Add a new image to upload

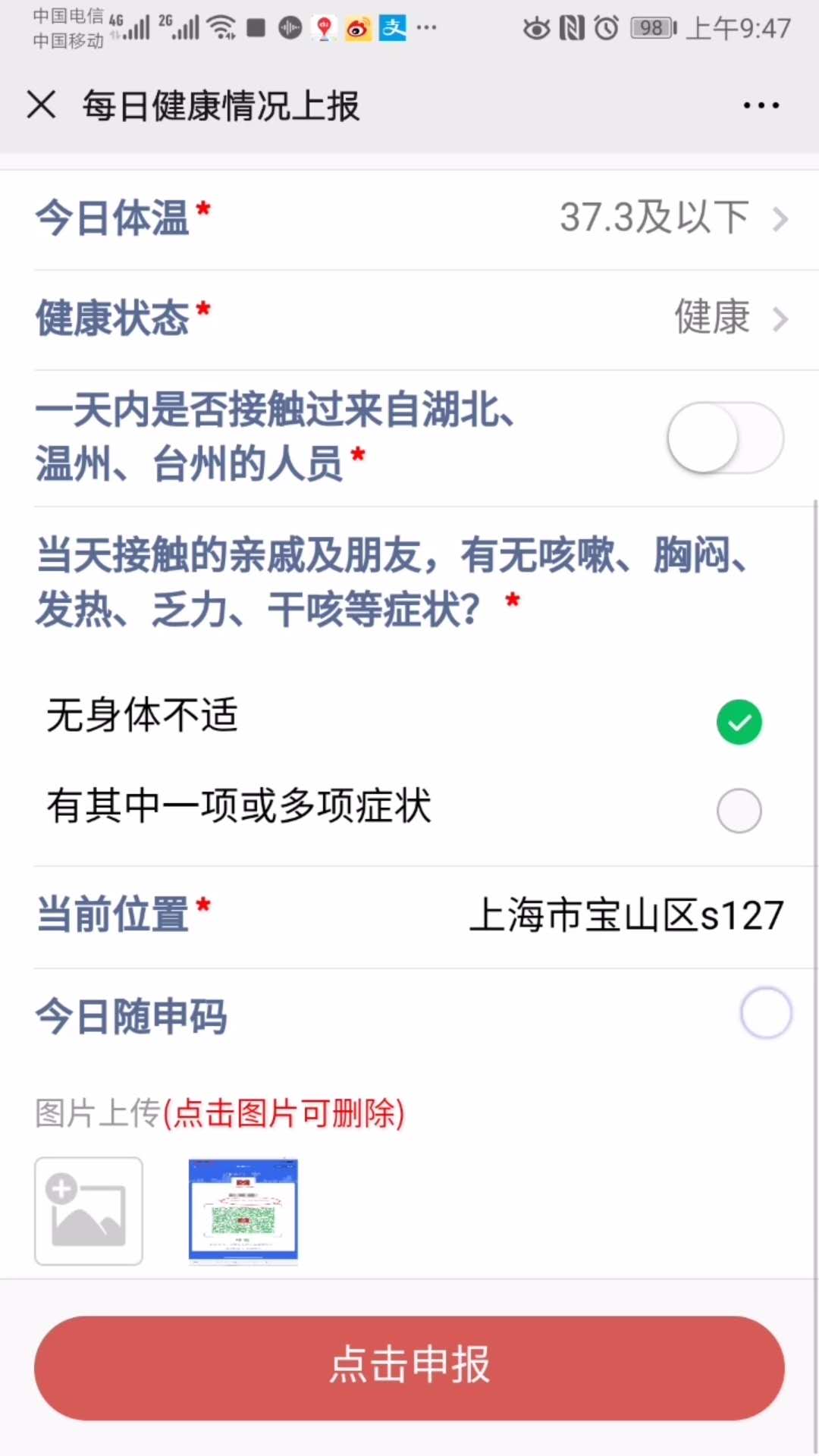[x=89, y=1211]
